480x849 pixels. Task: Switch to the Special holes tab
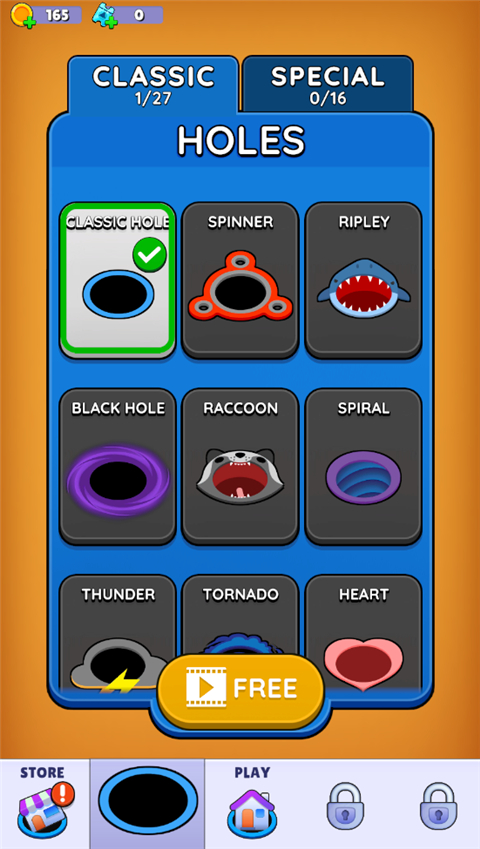point(327,84)
